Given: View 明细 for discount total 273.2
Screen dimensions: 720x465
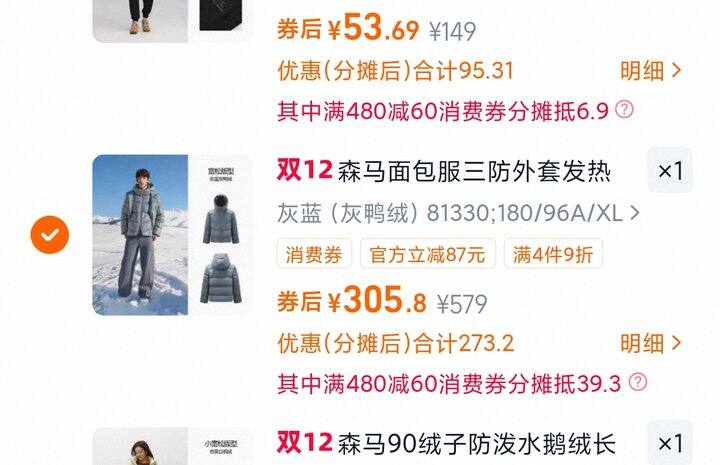Looking at the screenshot, I should [650, 344].
